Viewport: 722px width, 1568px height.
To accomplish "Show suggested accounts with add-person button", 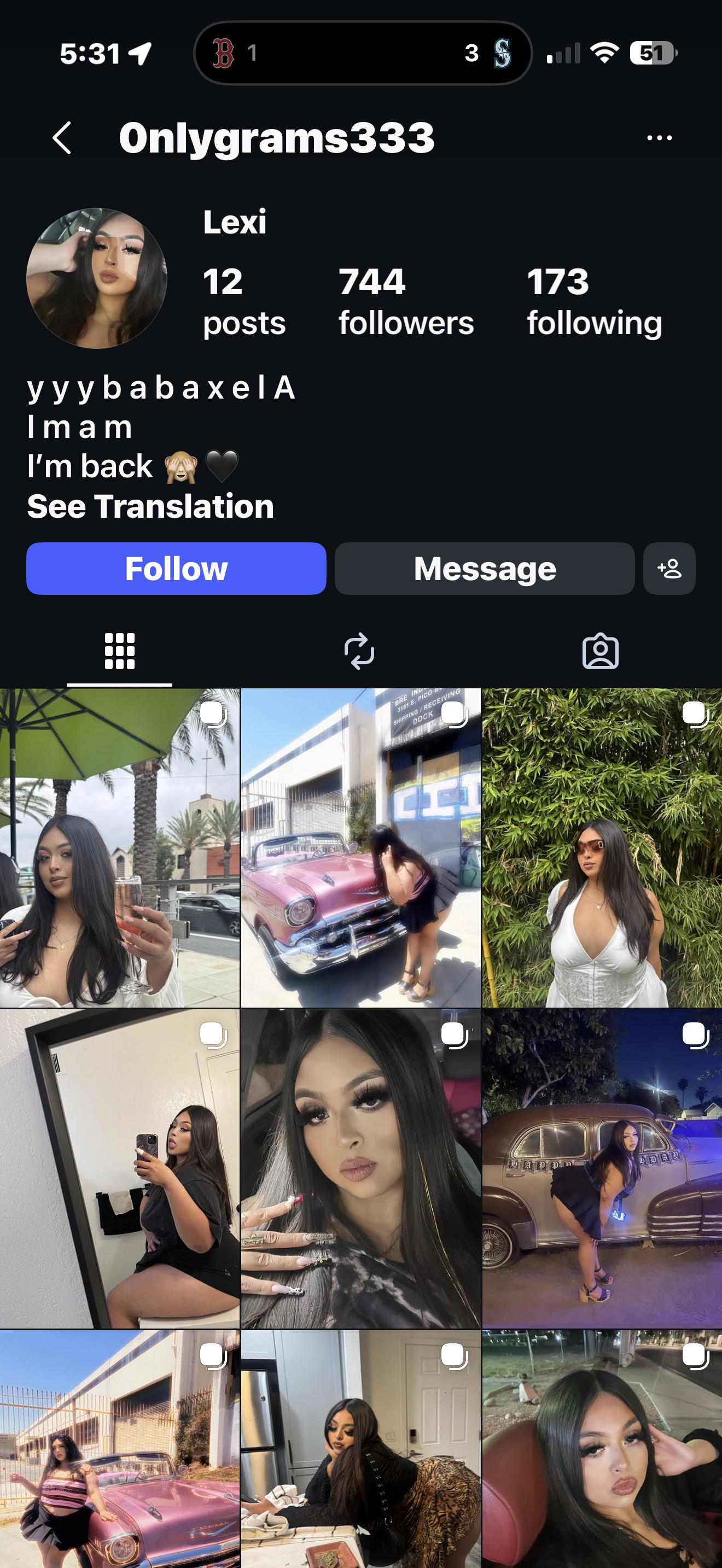I will point(669,569).
